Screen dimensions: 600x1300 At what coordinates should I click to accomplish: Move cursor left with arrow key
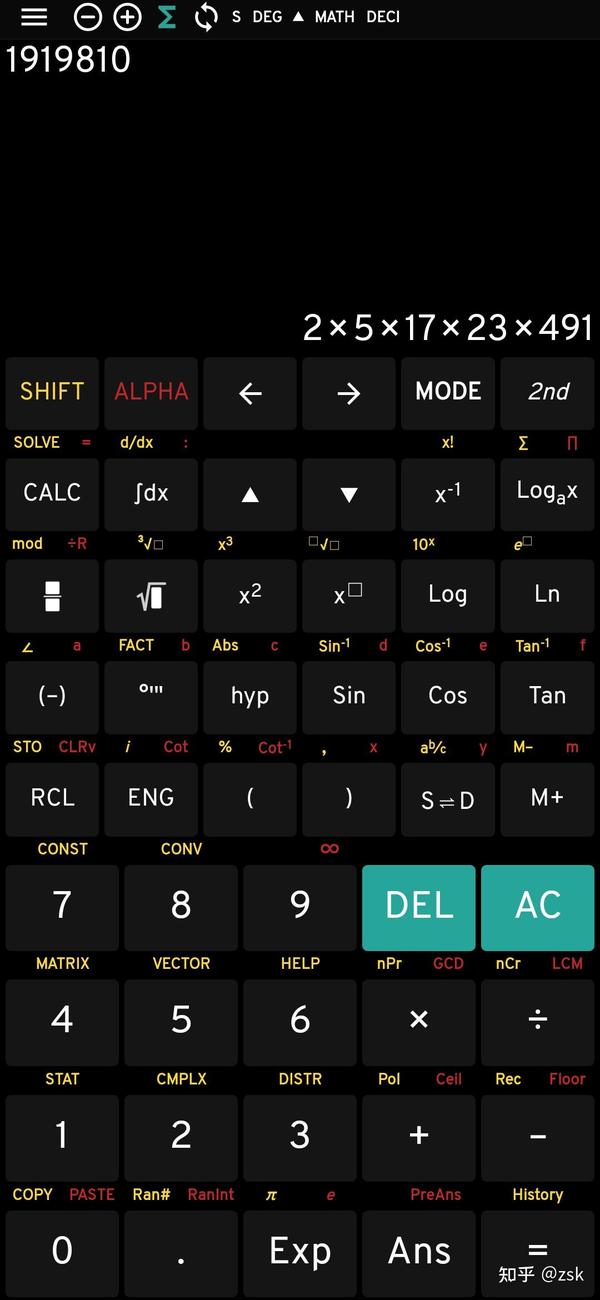point(250,392)
